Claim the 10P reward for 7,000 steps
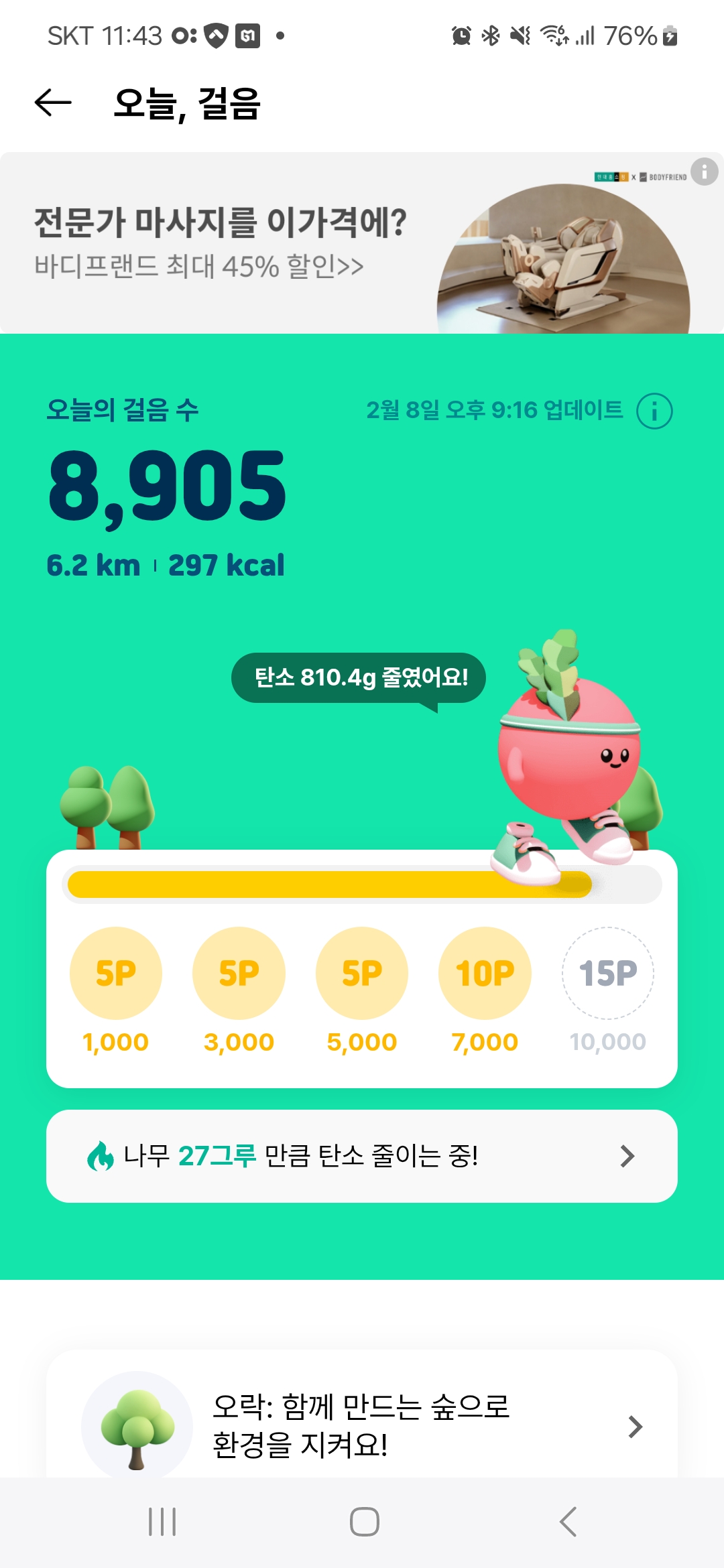724x1568 pixels. point(485,973)
